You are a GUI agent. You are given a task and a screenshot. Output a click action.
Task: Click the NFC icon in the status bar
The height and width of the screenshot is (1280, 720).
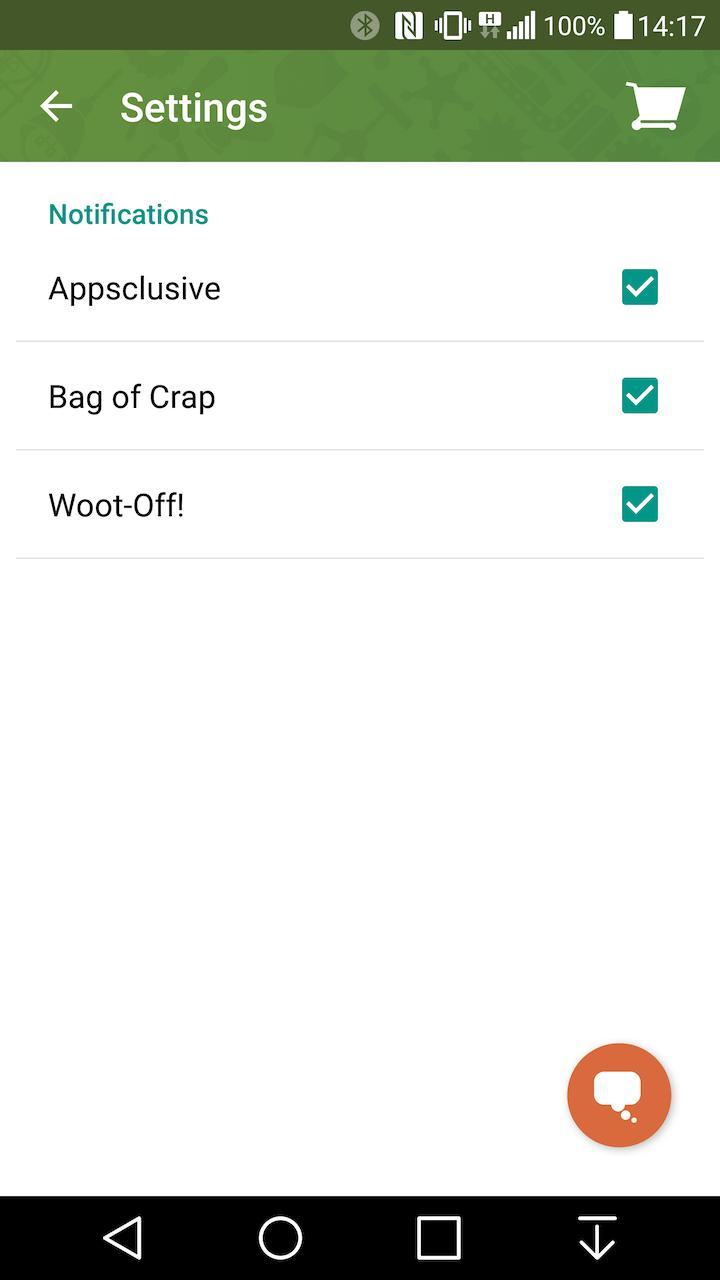pyautogui.click(x=409, y=25)
